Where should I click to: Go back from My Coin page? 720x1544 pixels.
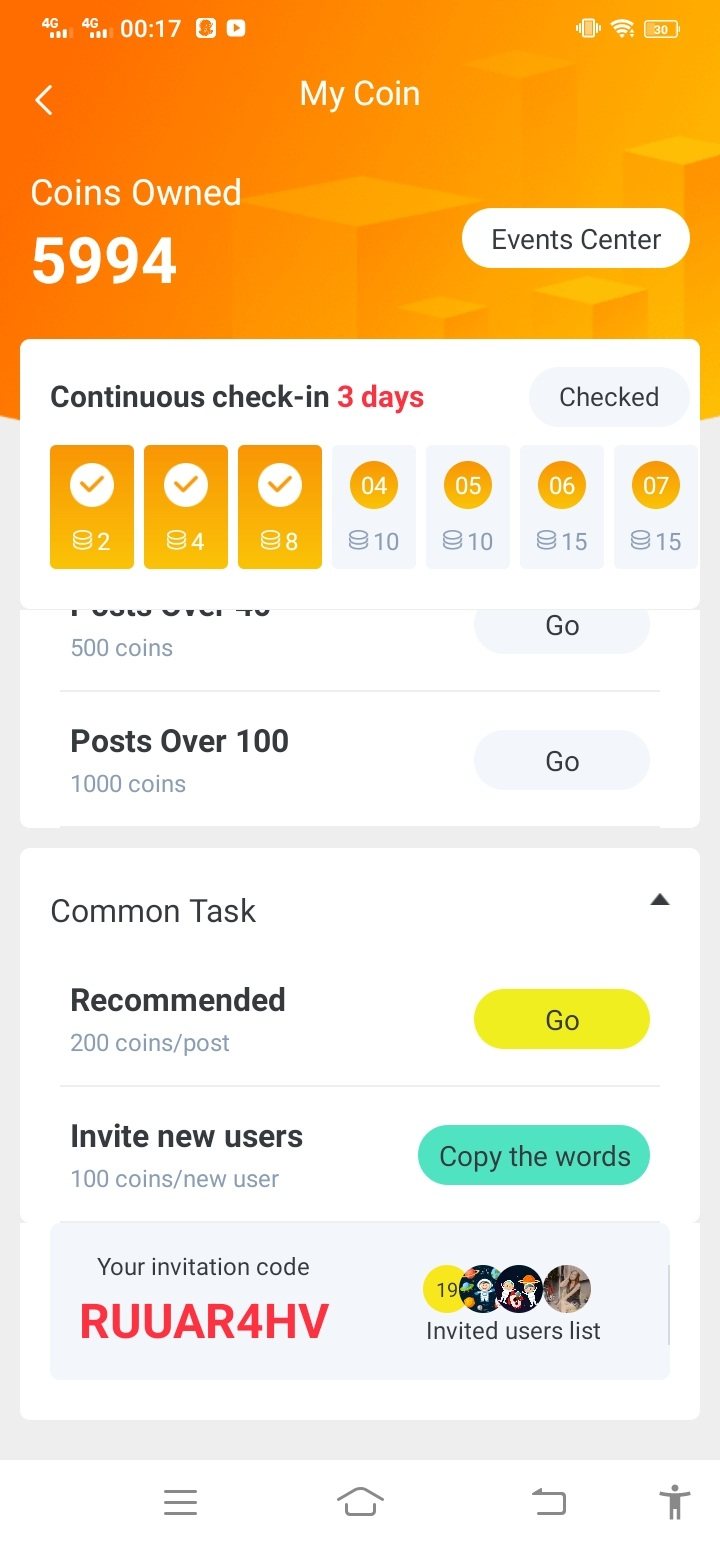click(x=44, y=100)
